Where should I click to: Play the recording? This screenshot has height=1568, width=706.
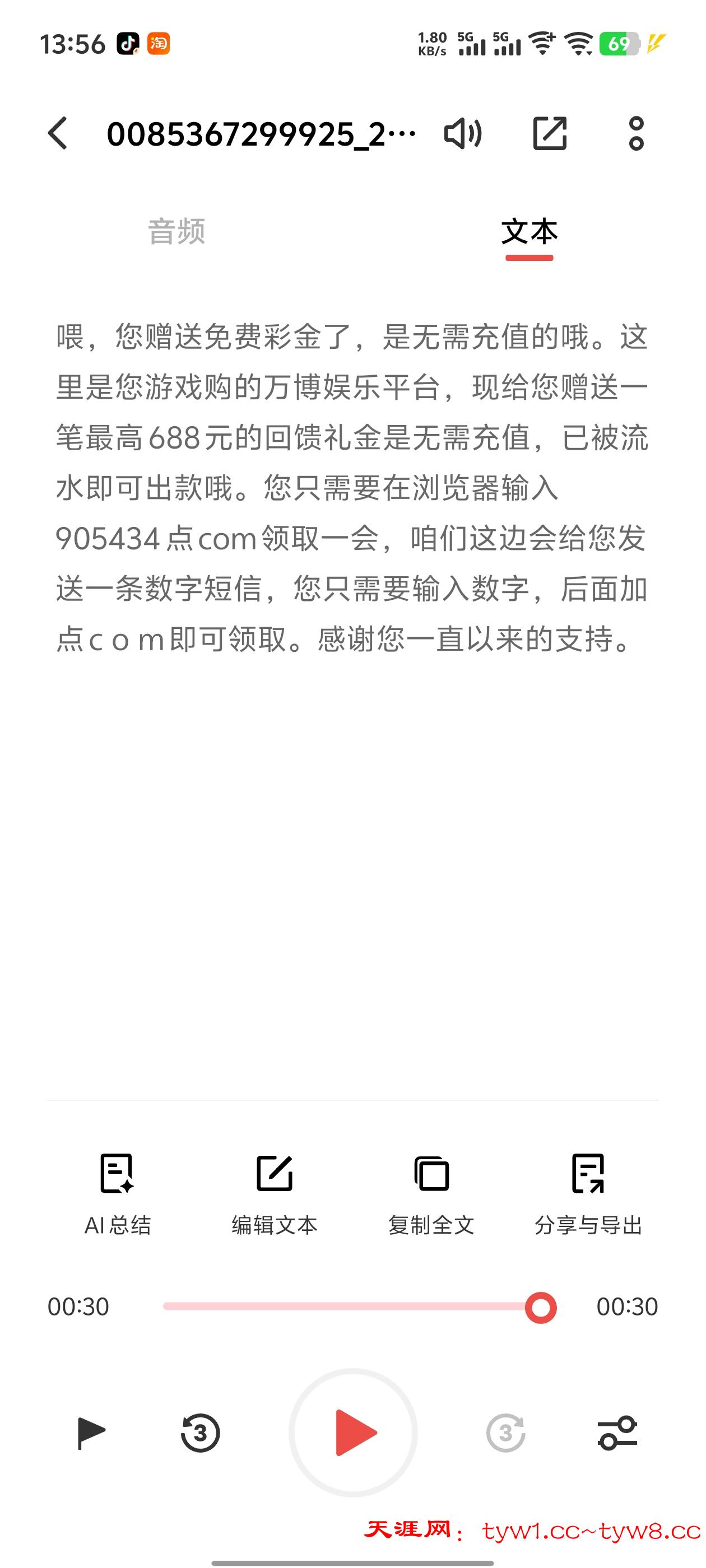click(x=354, y=1432)
